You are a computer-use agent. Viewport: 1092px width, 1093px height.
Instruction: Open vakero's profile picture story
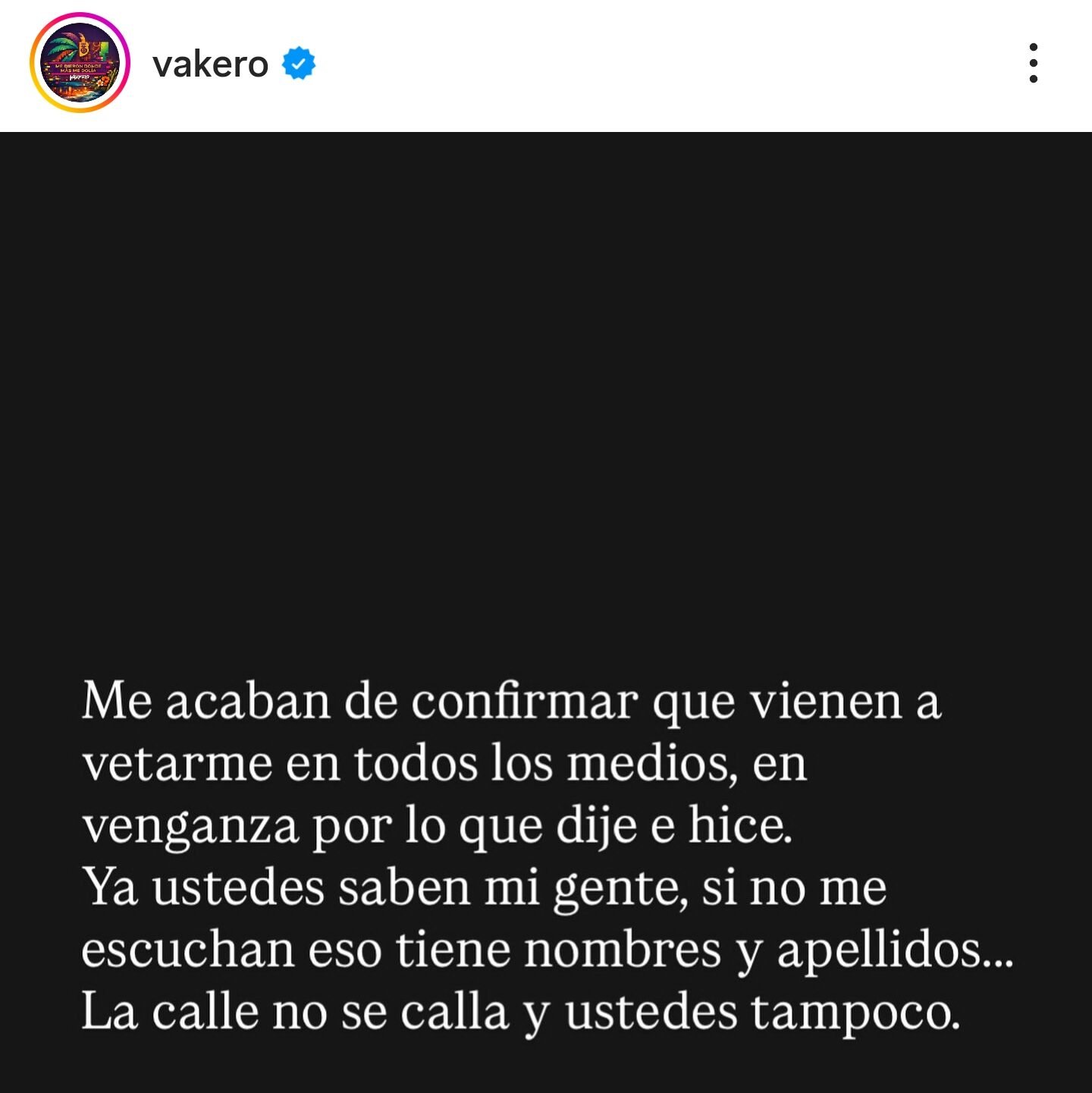[x=80, y=64]
